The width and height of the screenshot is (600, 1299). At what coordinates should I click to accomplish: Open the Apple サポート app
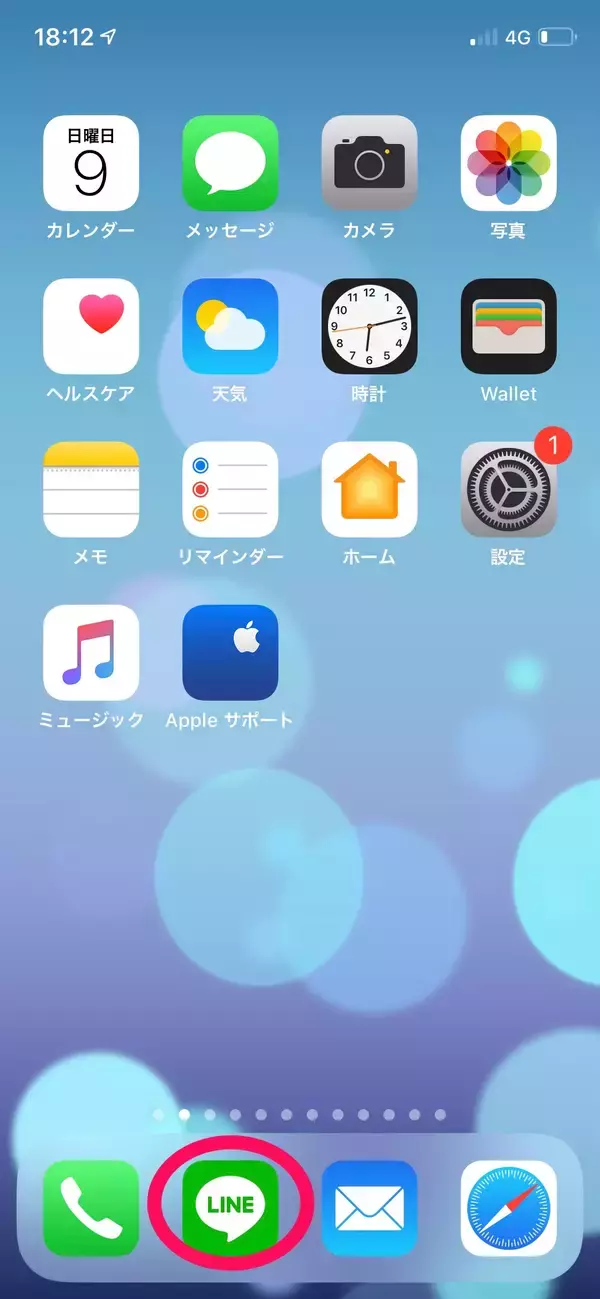tap(230, 652)
